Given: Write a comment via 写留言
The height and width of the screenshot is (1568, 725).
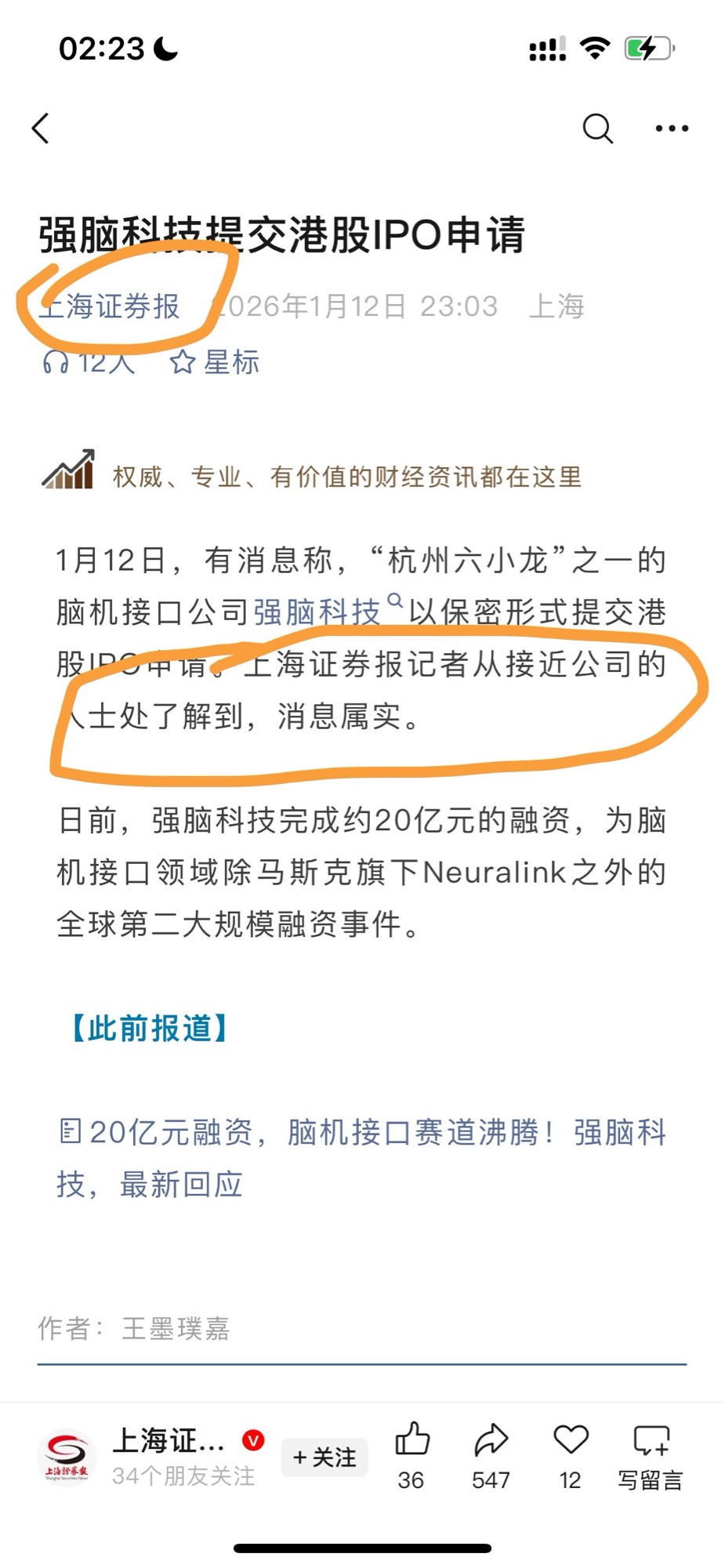Looking at the screenshot, I should [651, 1457].
